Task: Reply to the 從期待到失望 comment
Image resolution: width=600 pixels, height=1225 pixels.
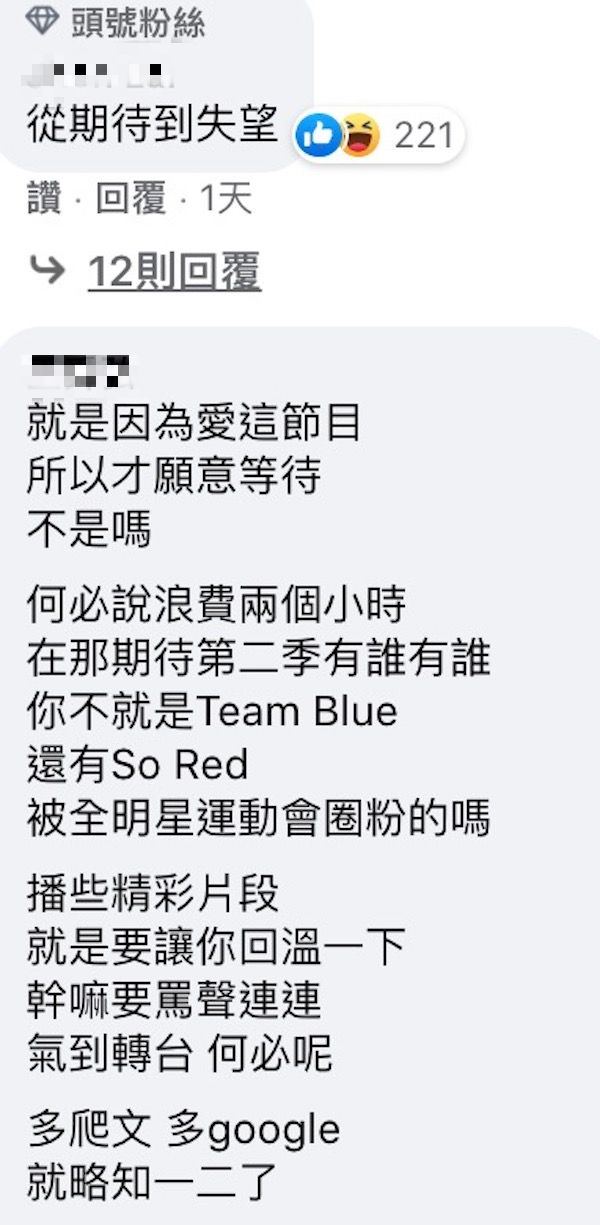Action: pos(130,200)
